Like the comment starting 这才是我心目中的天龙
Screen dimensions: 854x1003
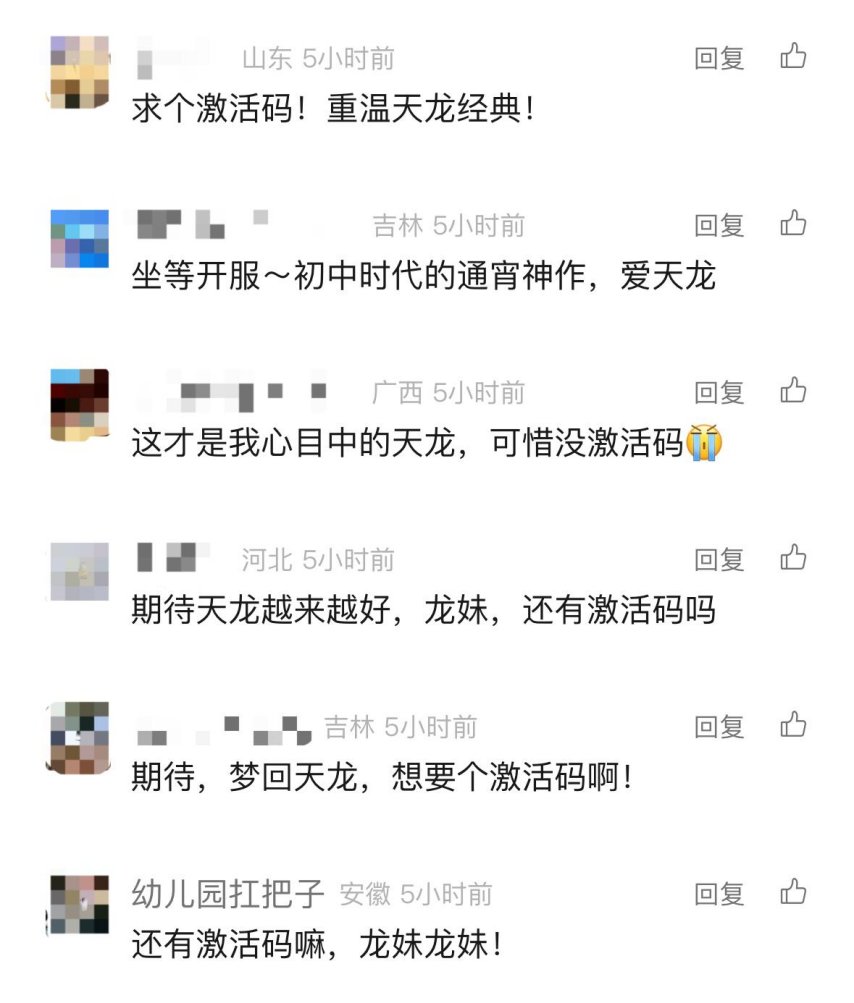(x=793, y=390)
